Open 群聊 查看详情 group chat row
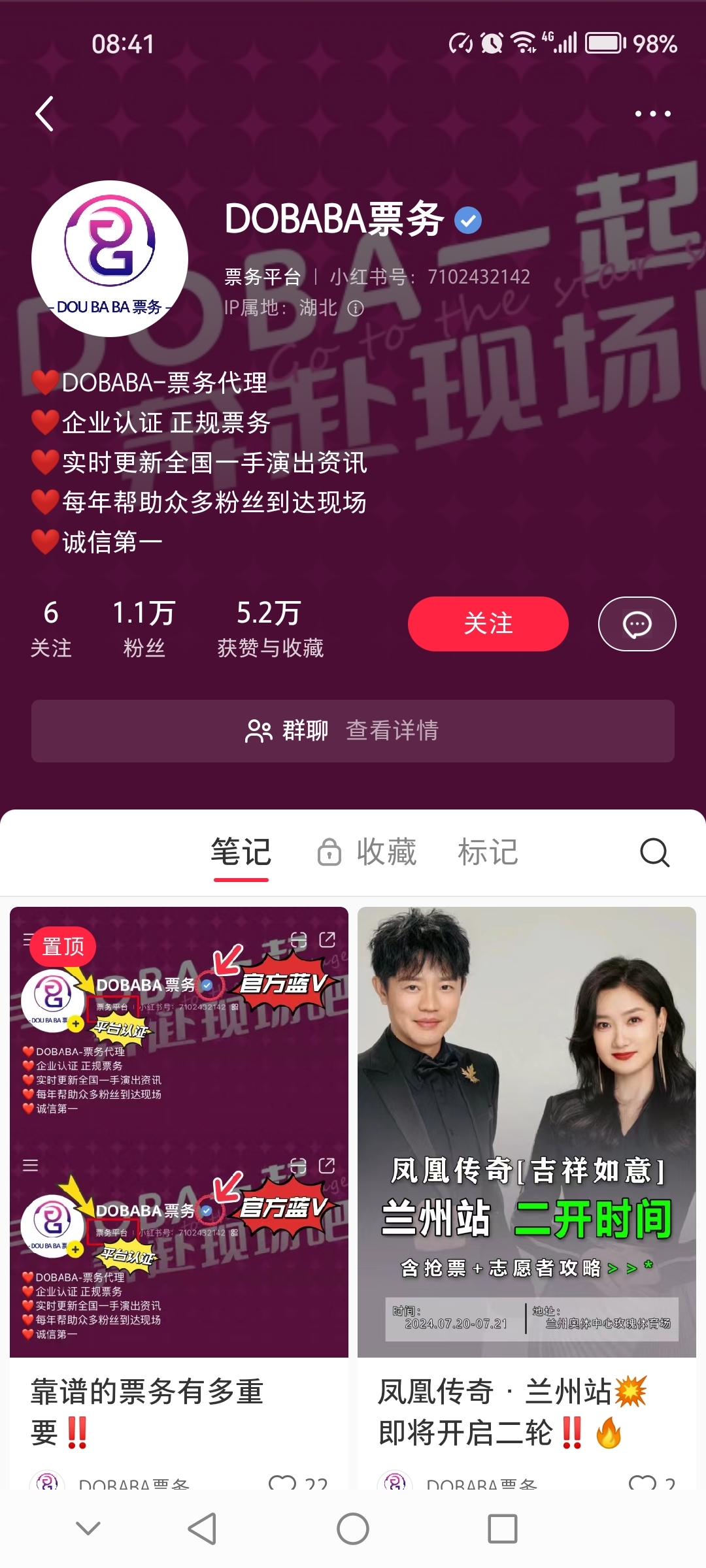This screenshot has width=706, height=1568. click(353, 730)
